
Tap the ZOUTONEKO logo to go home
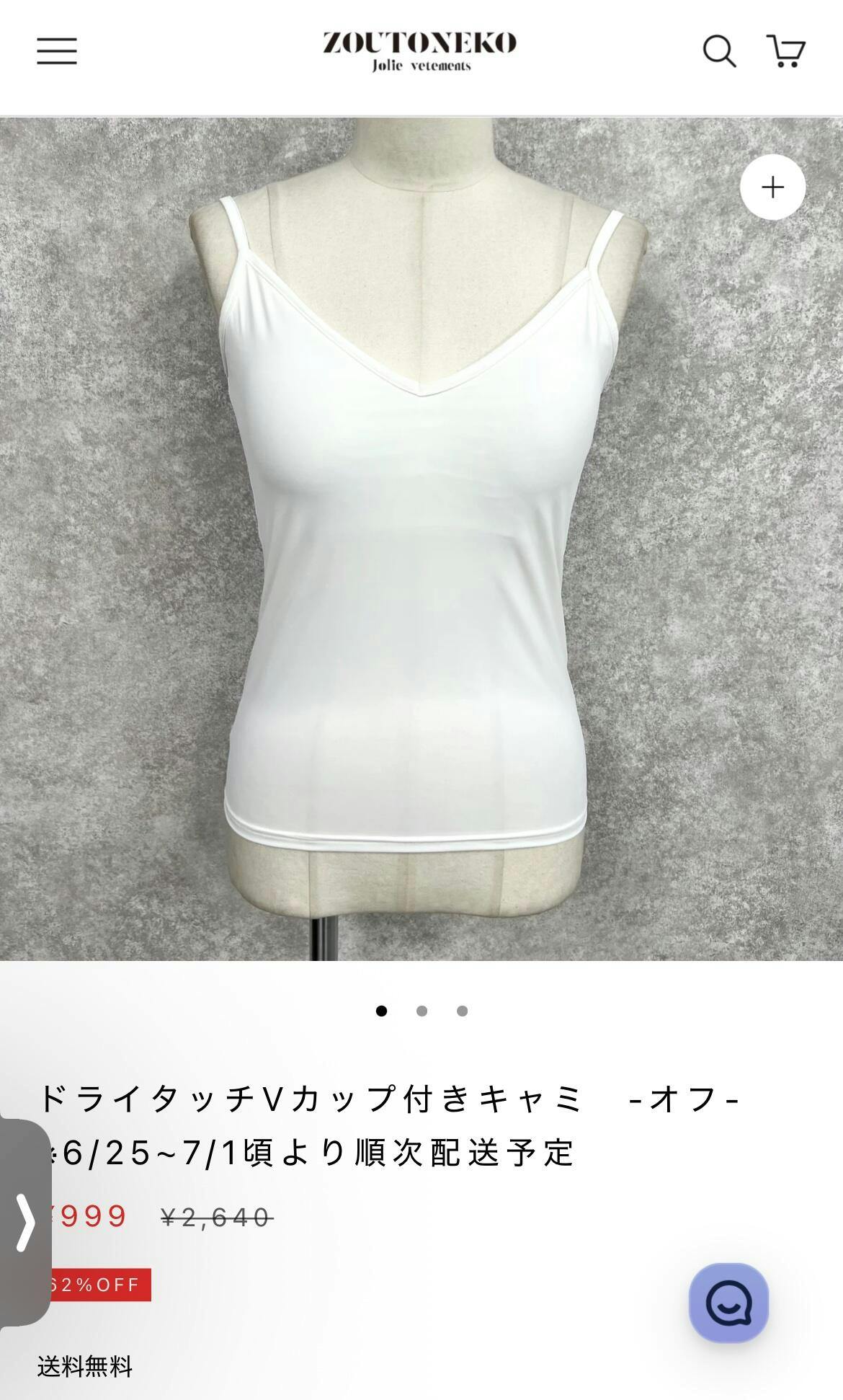pyautogui.click(x=420, y=50)
